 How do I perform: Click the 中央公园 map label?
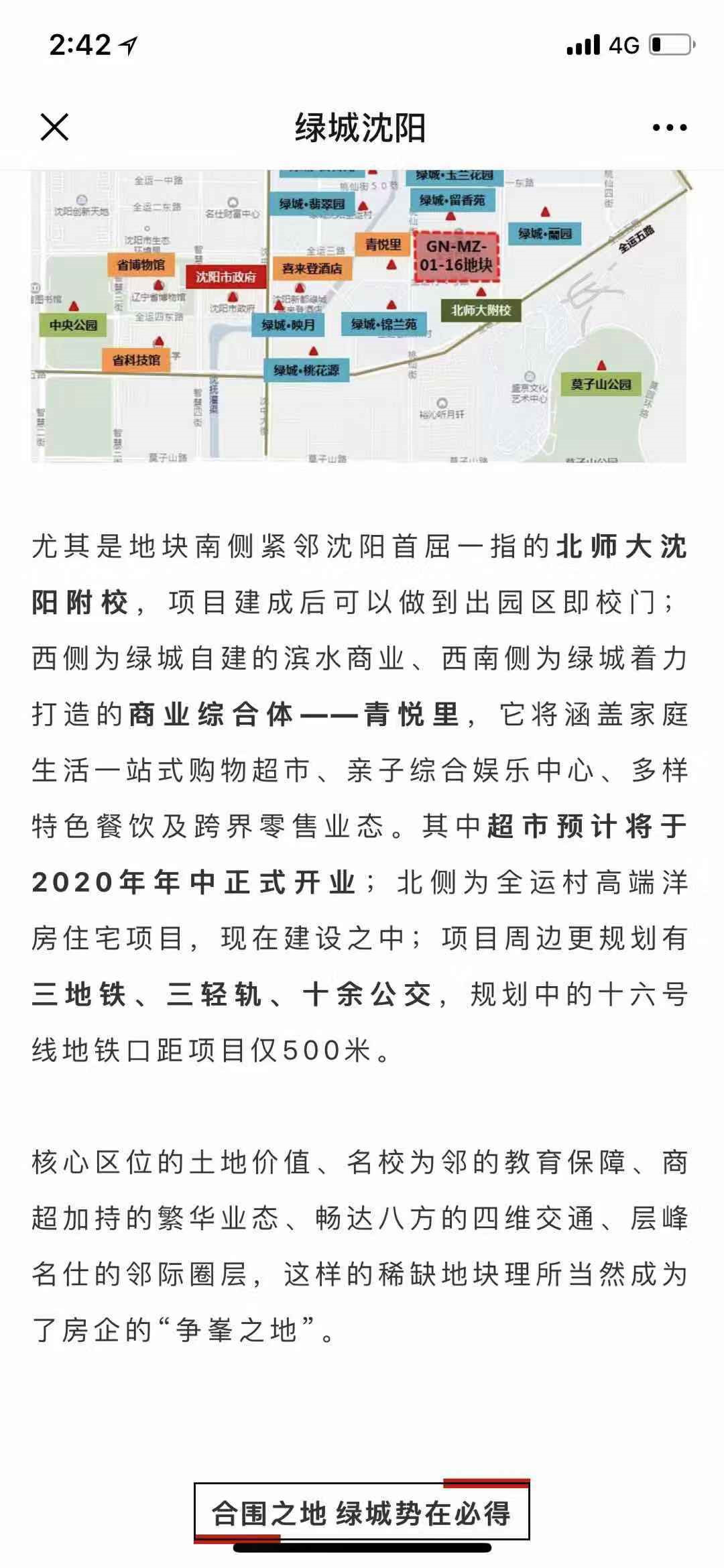pos(76,324)
